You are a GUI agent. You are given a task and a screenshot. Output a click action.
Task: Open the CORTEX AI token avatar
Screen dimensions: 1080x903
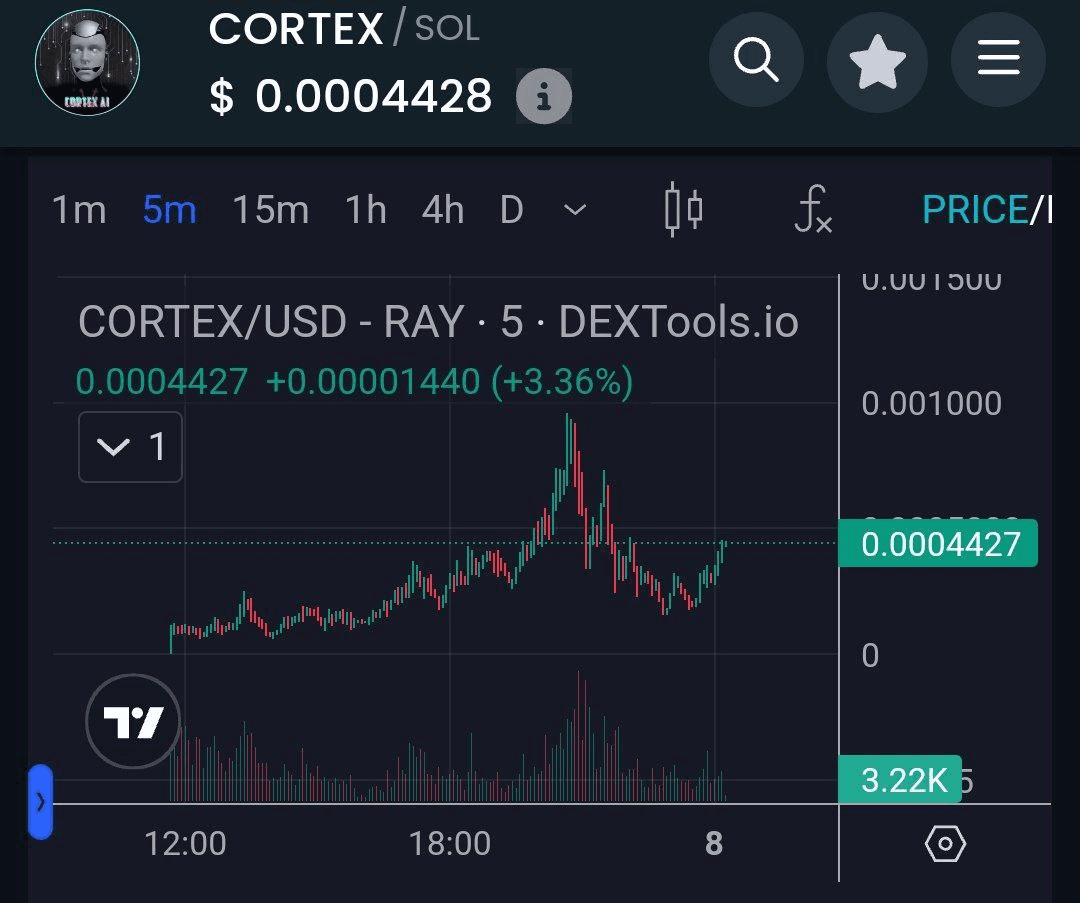pos(87,62)
